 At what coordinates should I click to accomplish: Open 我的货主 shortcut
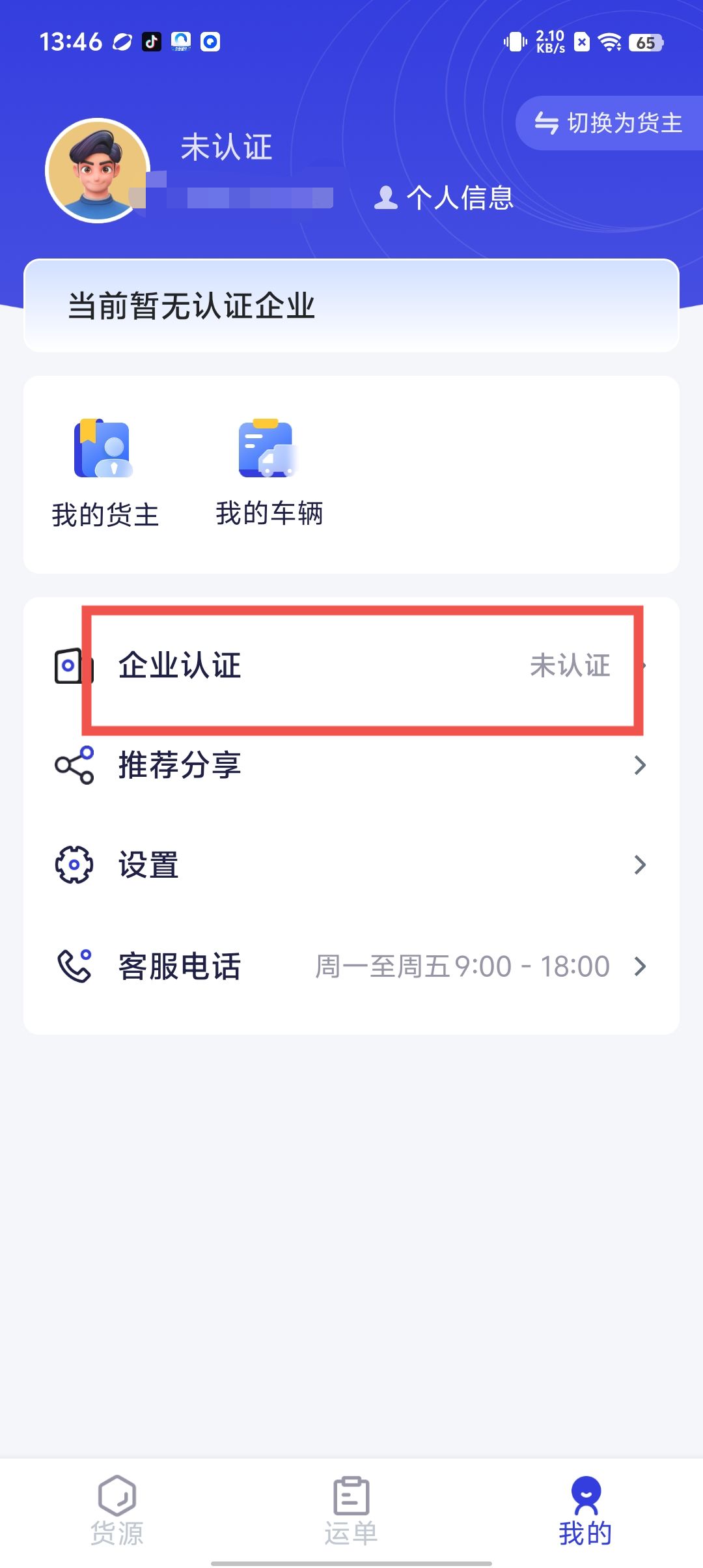[105, 473]
